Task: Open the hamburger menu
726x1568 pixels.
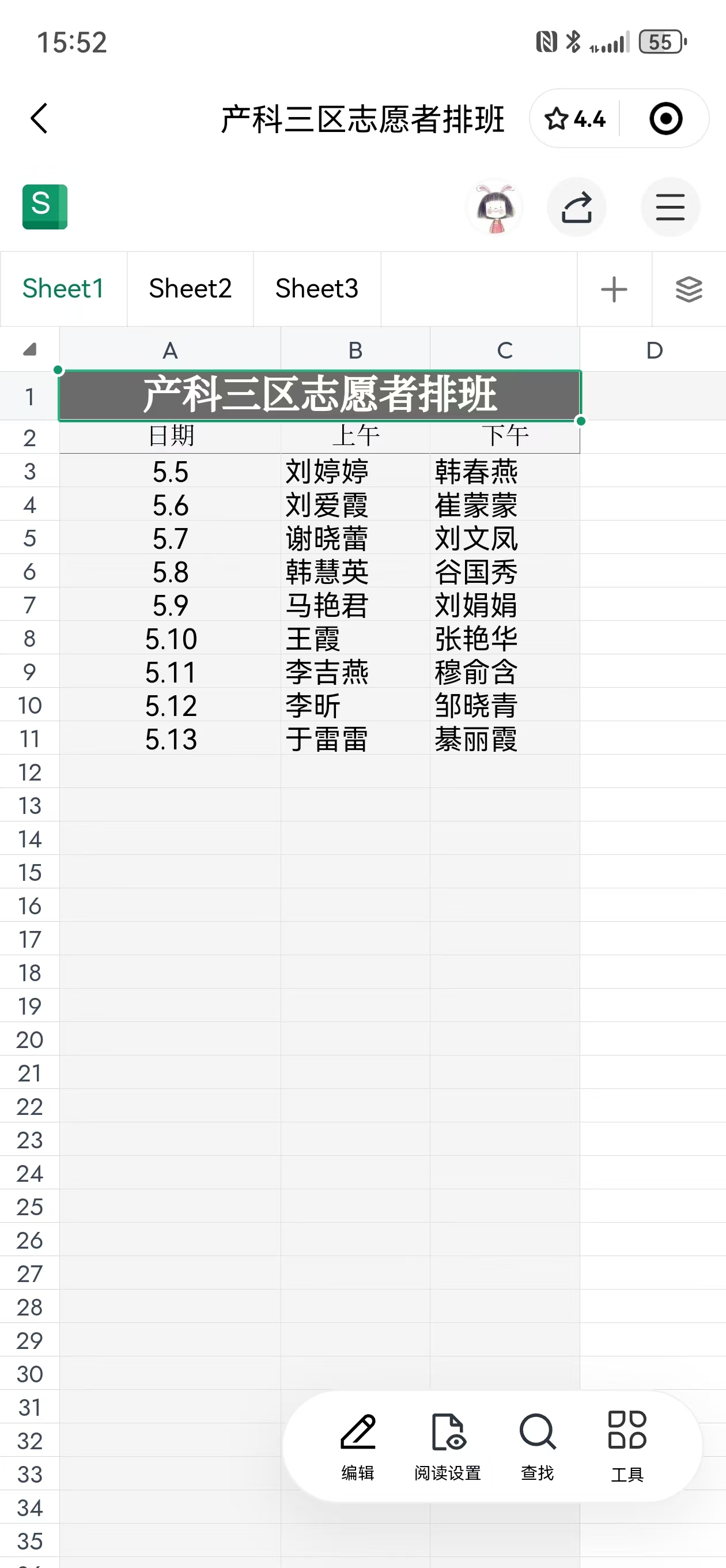Action: pyautogui.click(x=670, y=207)
